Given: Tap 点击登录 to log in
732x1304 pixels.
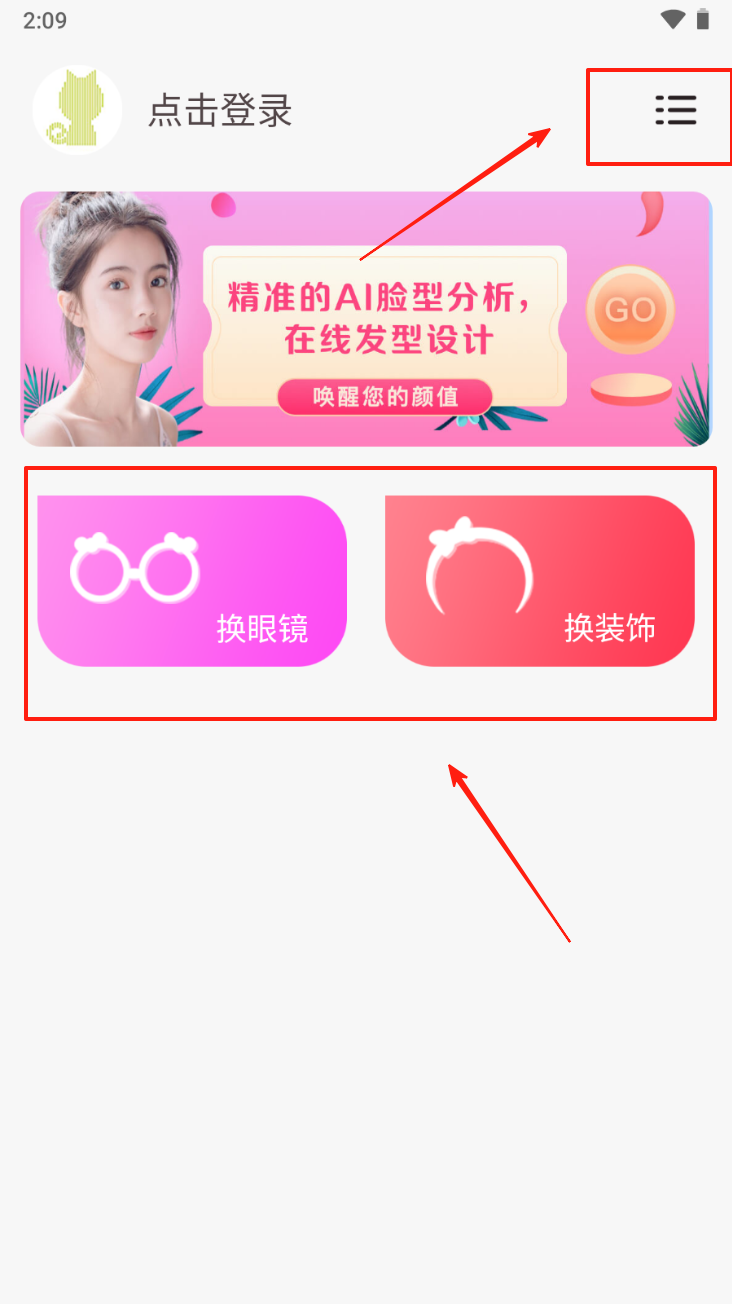Looking at the screenshot, I should click(220, 110).
